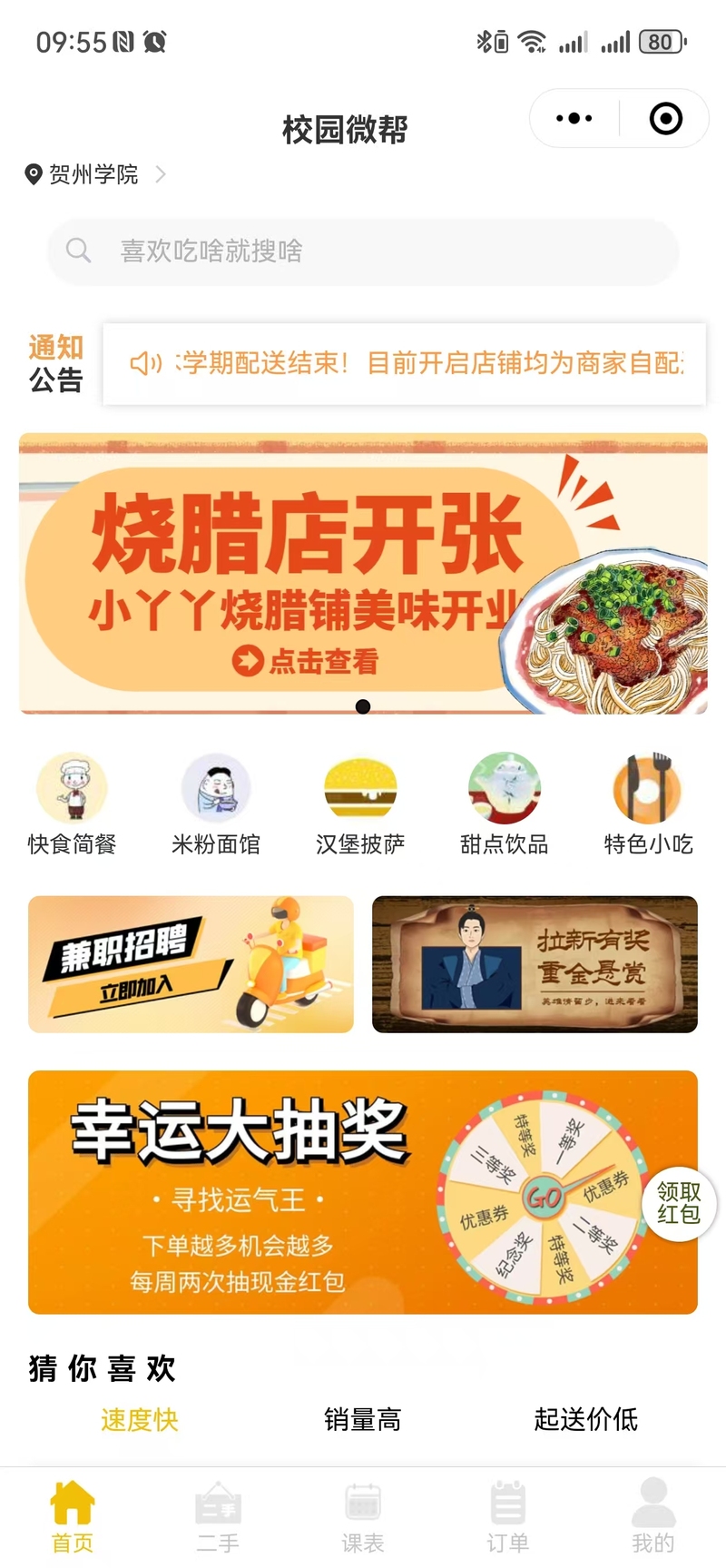Image resolution: width=726 pixels, height=1568 pixels.
Task: Open the 拉新有奖 重金悬赏 card
Action: [535, 964]
